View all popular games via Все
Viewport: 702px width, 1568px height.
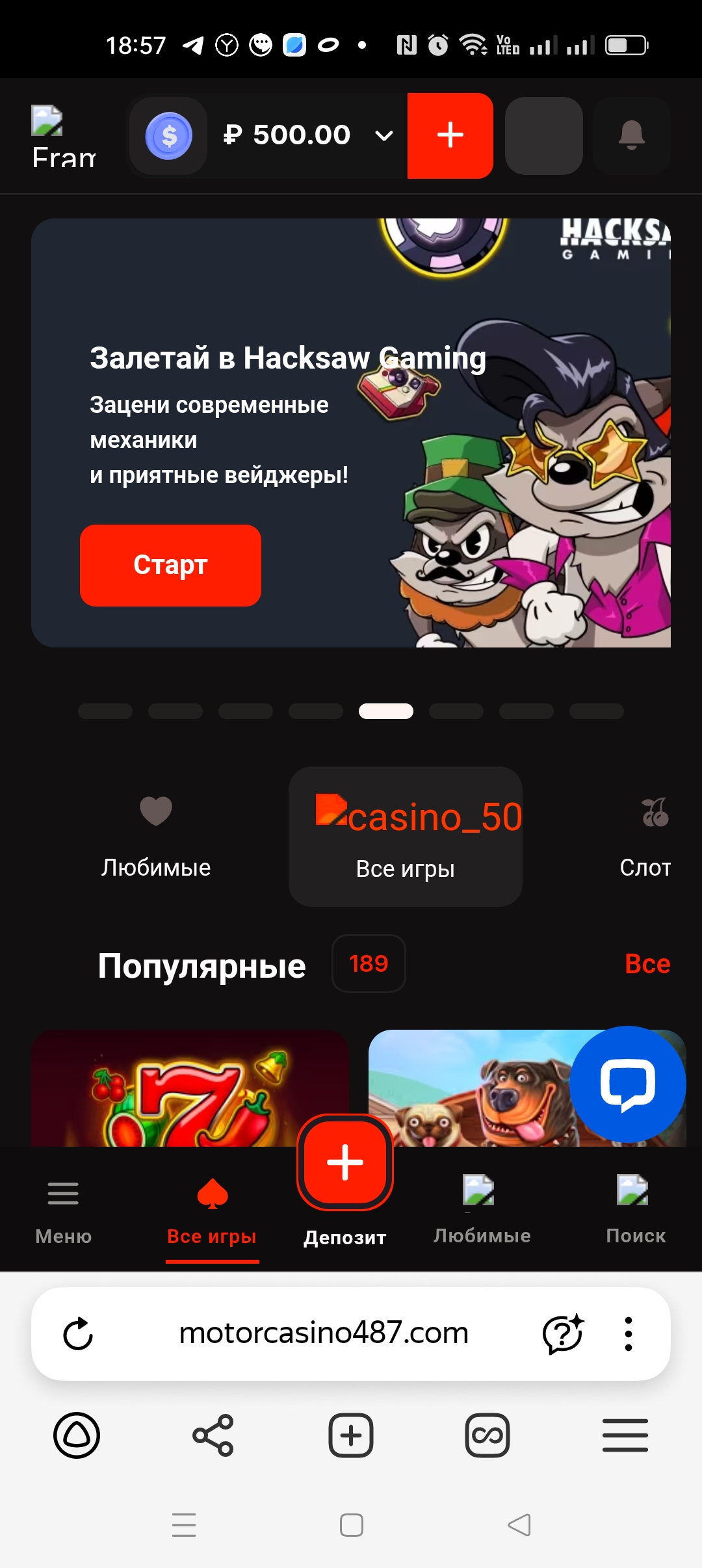[x=647, y=963]
